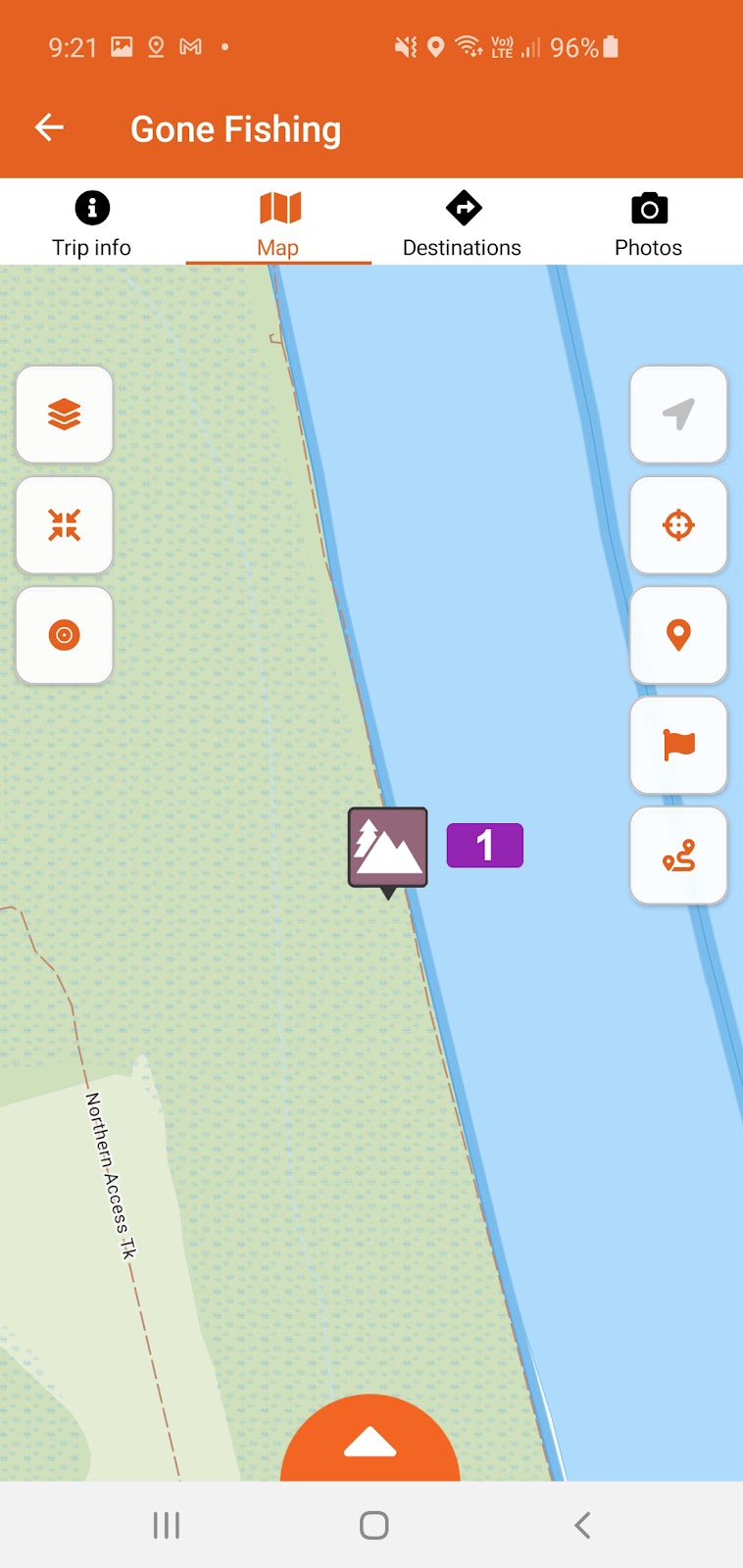743x1568 pixels.
Task: Tap the orange flag button
Action: 678,746
